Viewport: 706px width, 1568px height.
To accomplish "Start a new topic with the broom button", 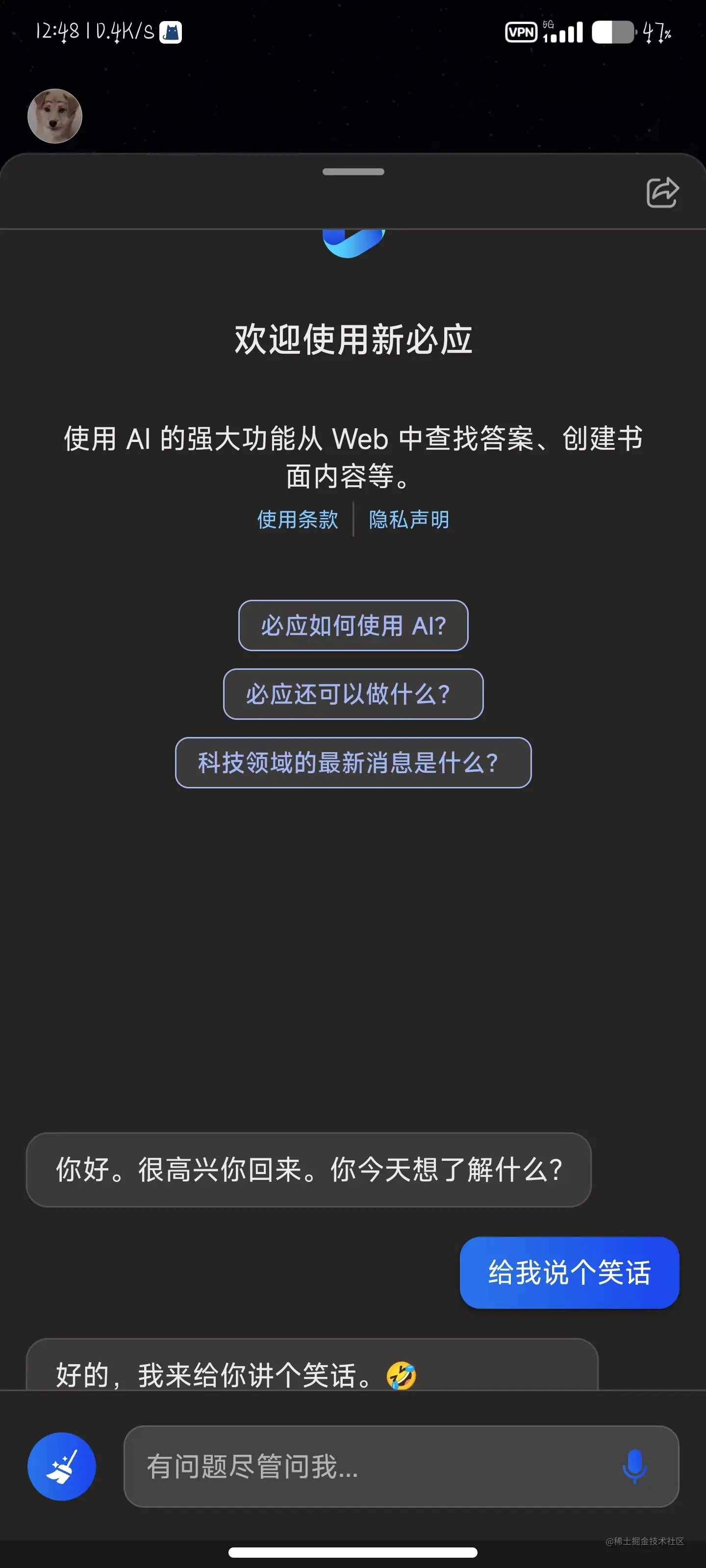I will pos(61,1467).
